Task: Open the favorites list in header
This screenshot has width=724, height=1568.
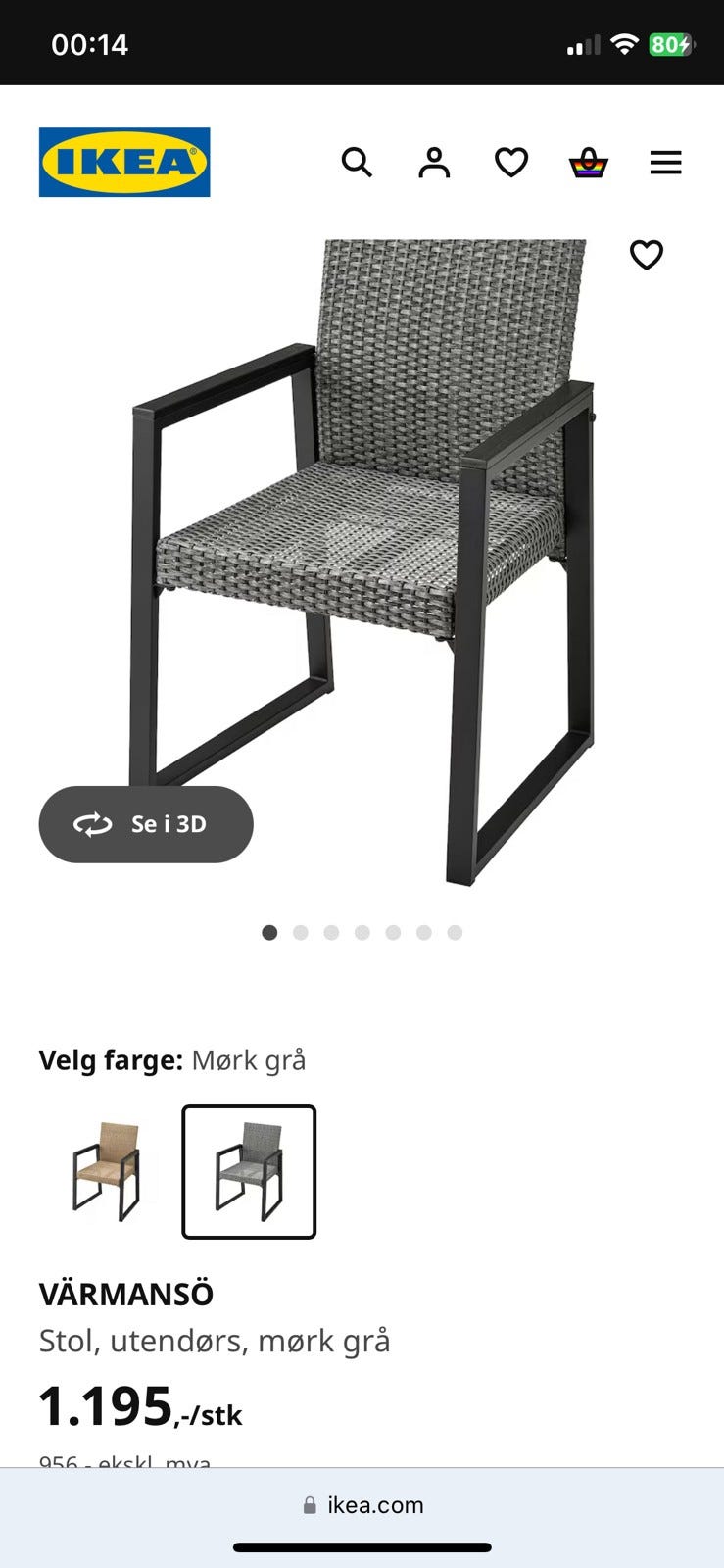Action: coord(511,163)
